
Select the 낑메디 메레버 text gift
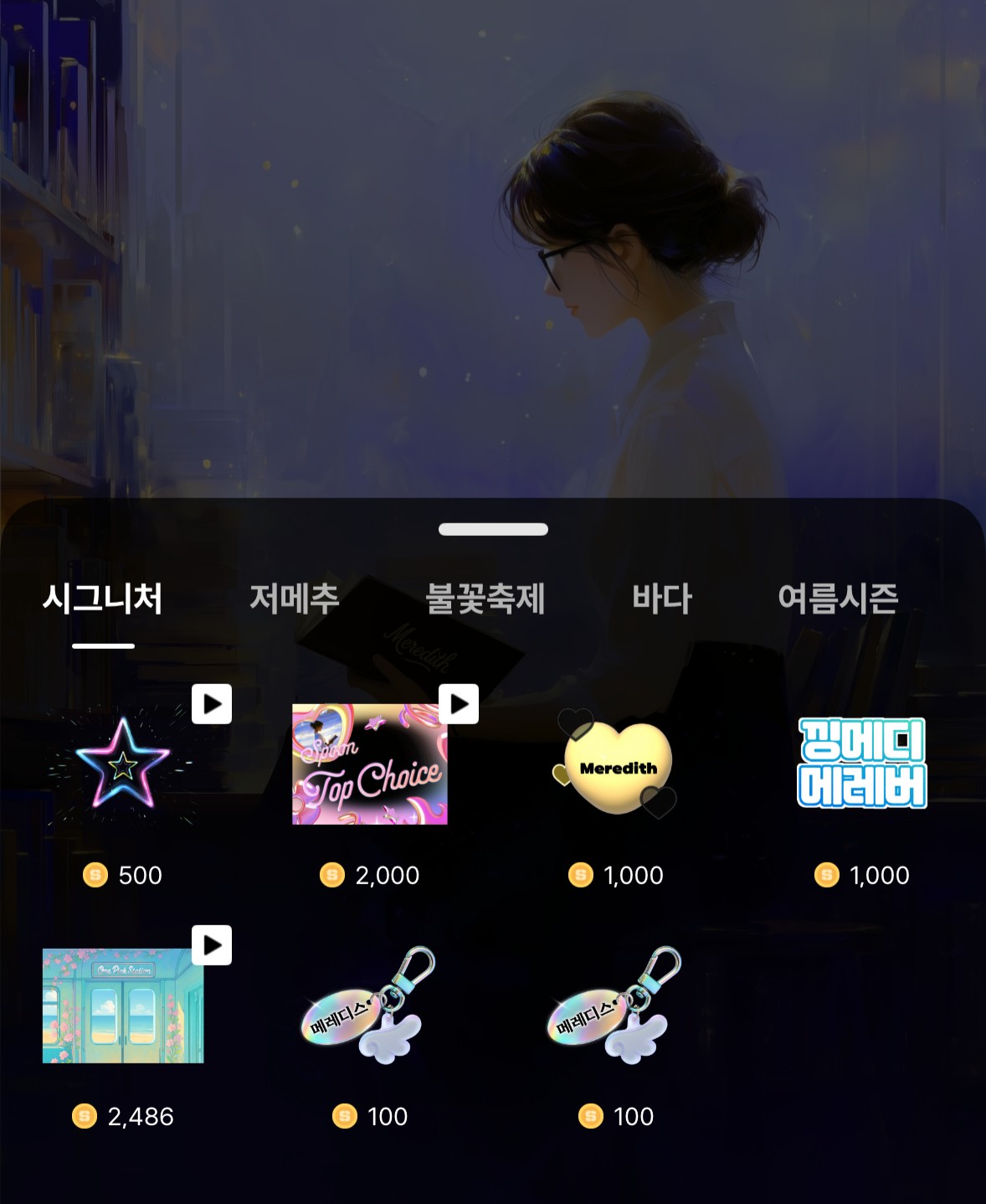coord(862,764)
